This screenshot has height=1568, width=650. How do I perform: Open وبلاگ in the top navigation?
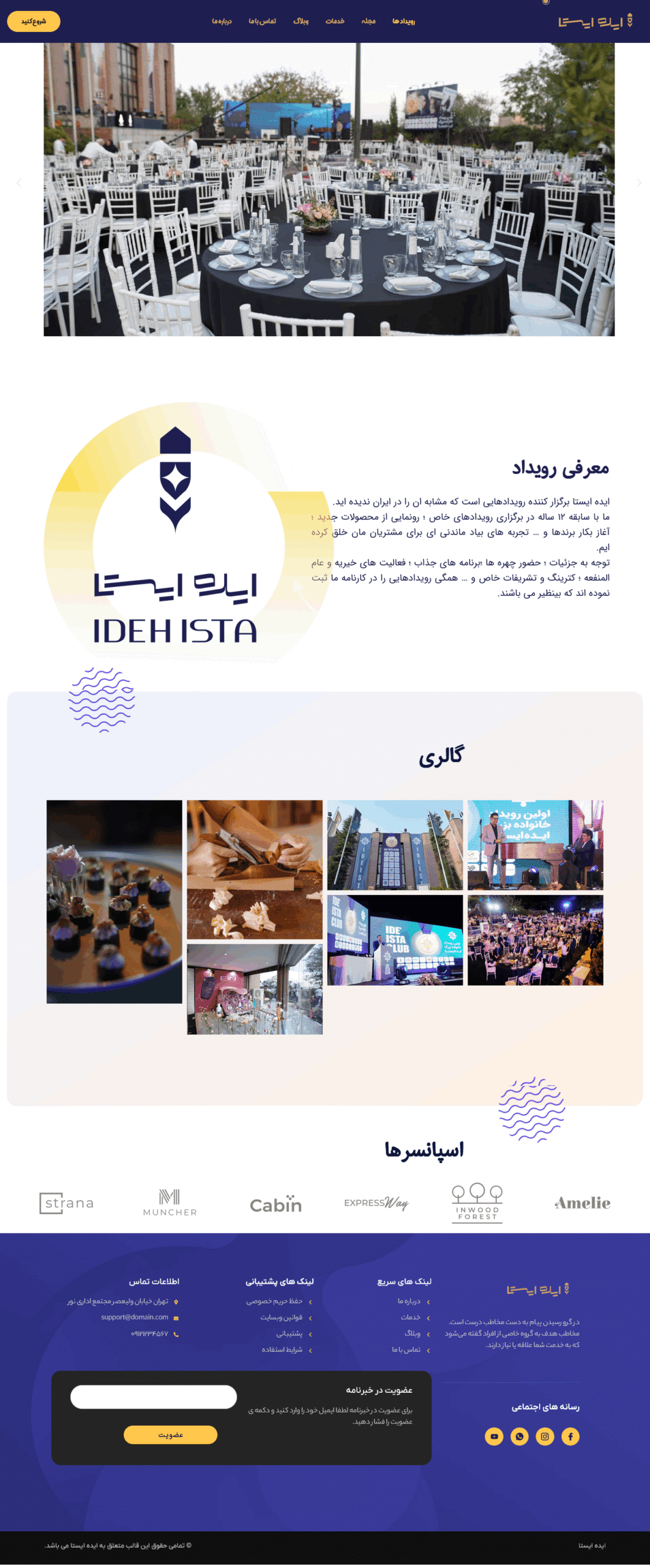tap(301, 21)
